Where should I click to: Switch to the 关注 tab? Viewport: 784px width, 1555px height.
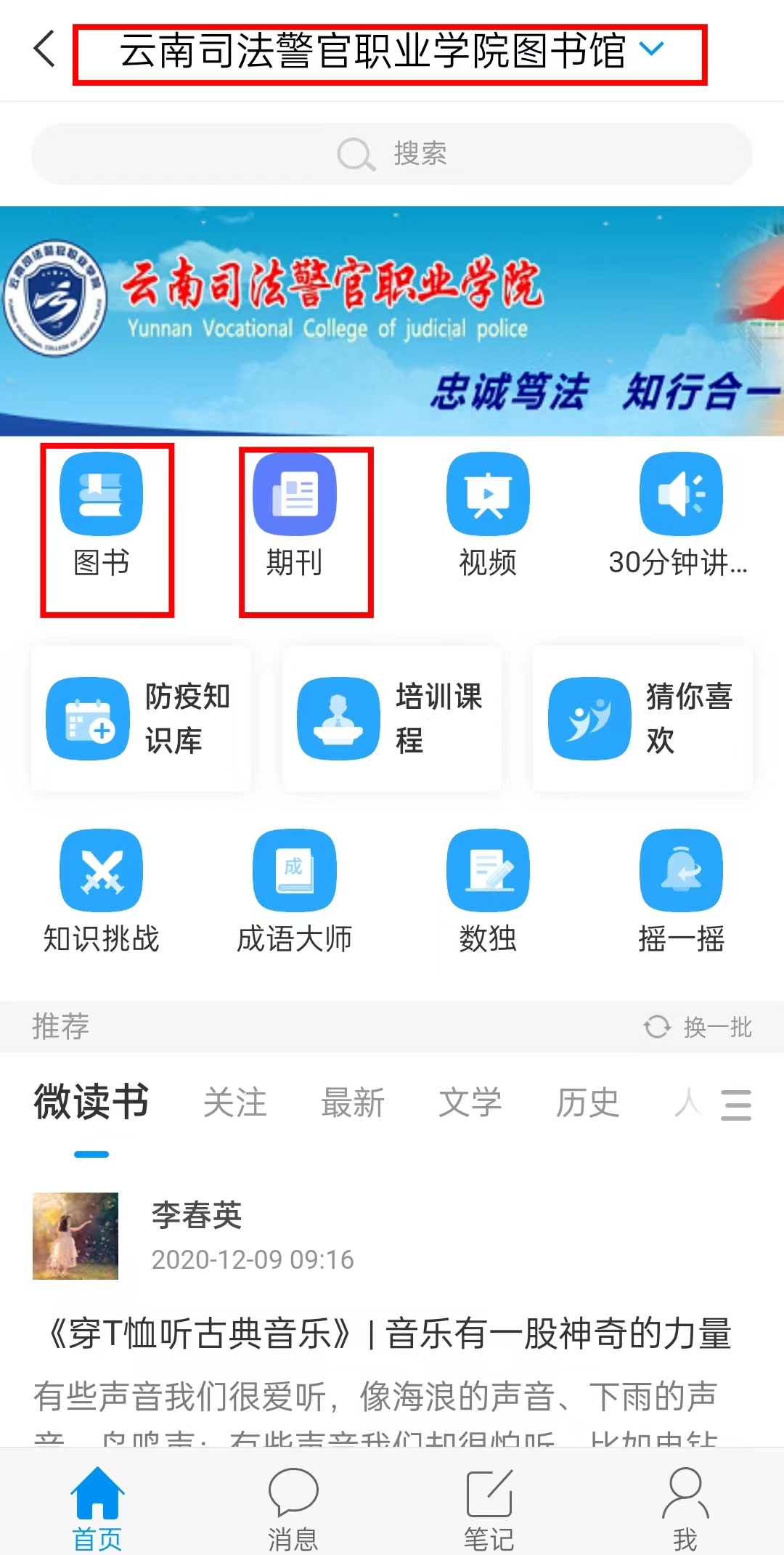(235, 1103)
